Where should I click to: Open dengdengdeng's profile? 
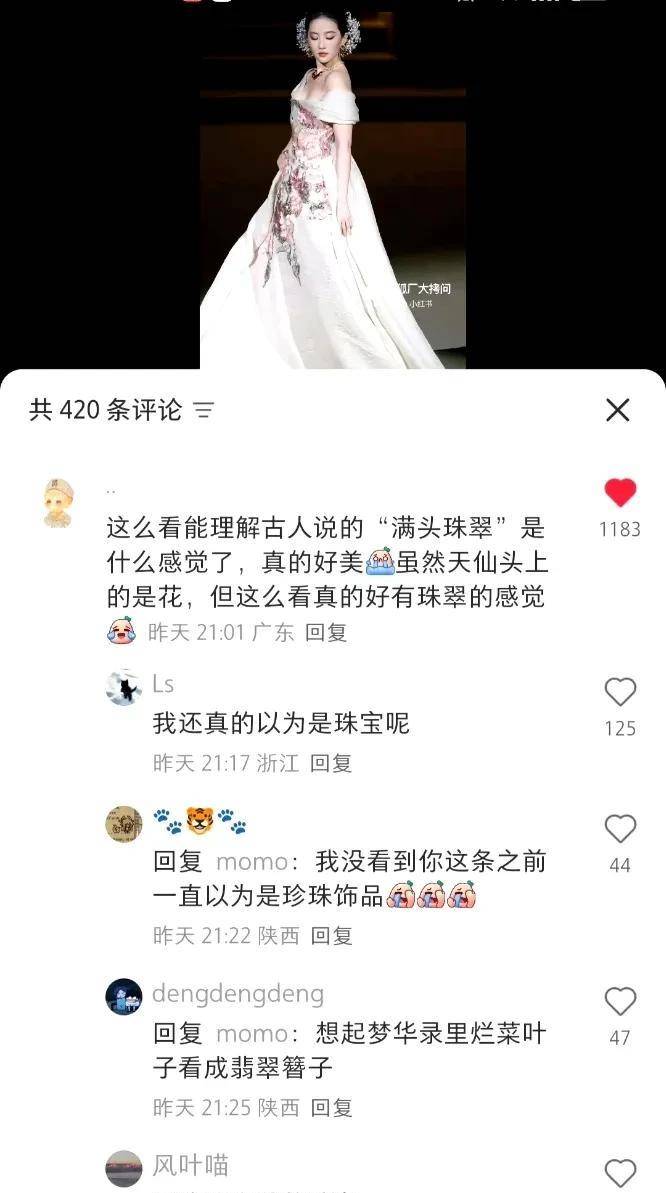(x=124, y=997)
